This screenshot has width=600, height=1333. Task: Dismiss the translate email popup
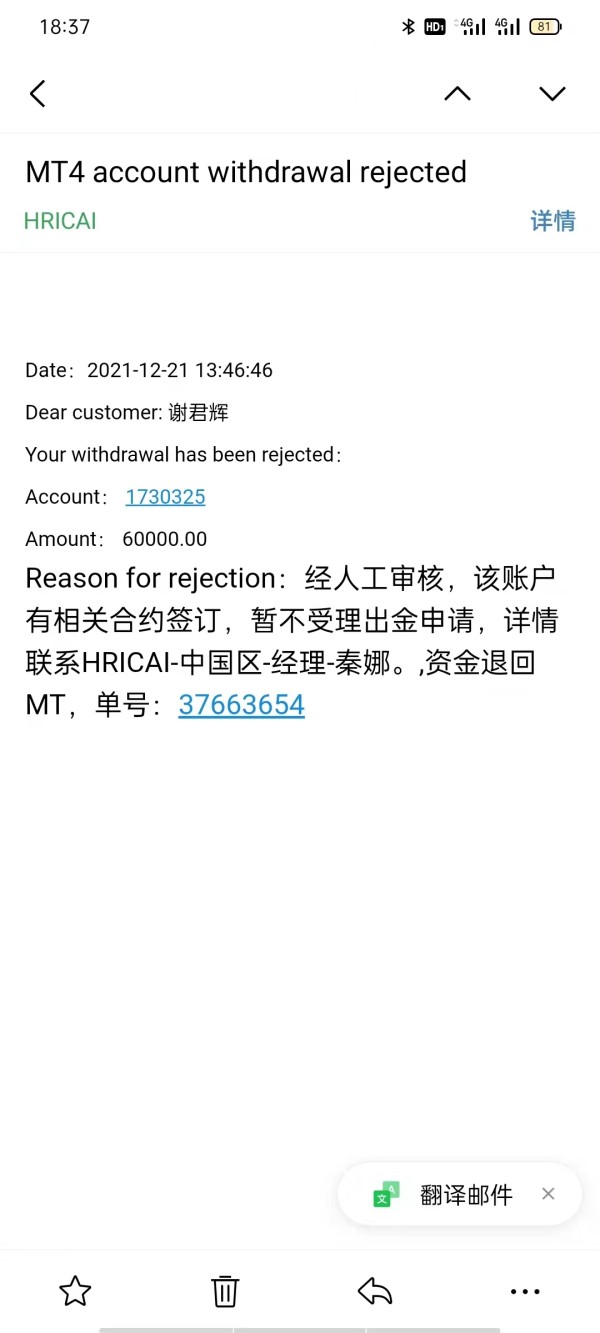click(x=548, y=1193)
